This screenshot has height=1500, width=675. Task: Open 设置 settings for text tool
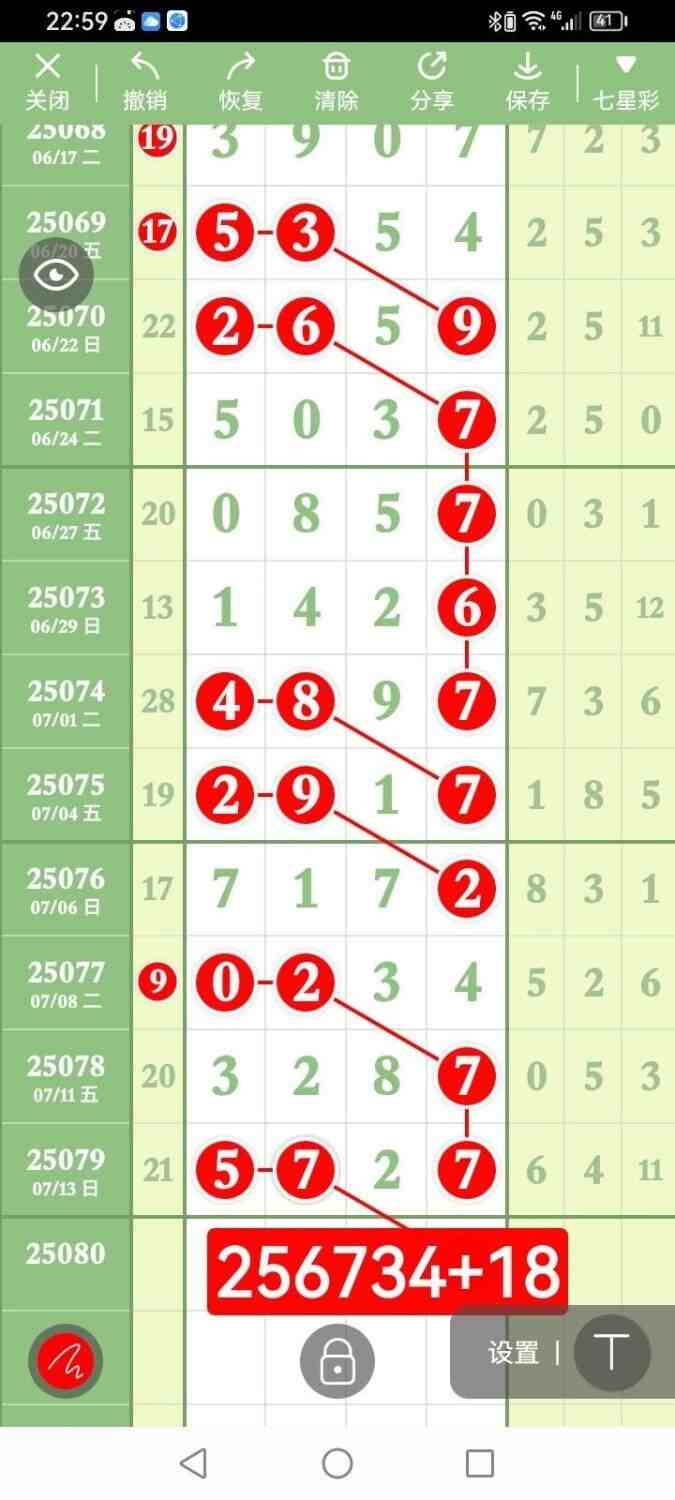[513, 1353]
